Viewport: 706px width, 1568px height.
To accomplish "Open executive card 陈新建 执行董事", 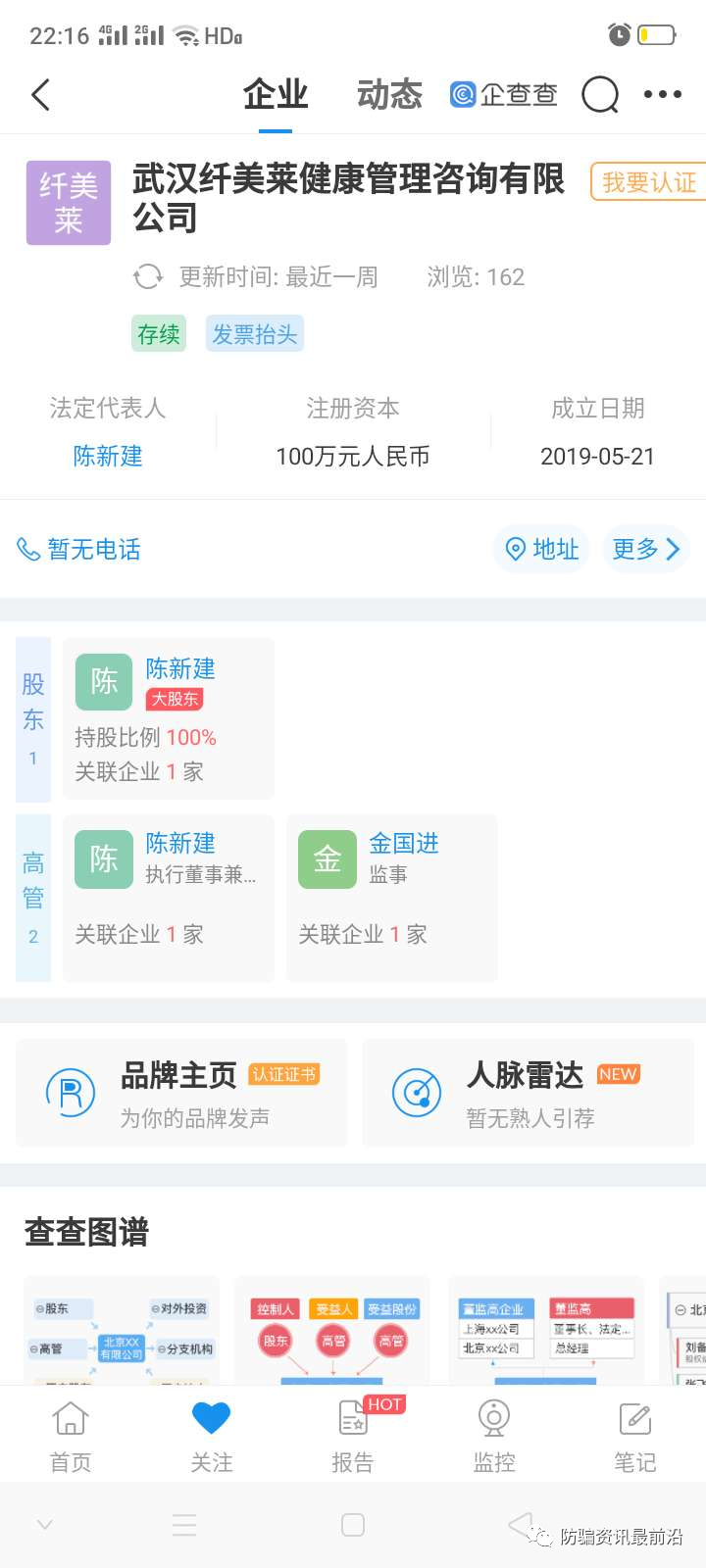I will point(169,897).
